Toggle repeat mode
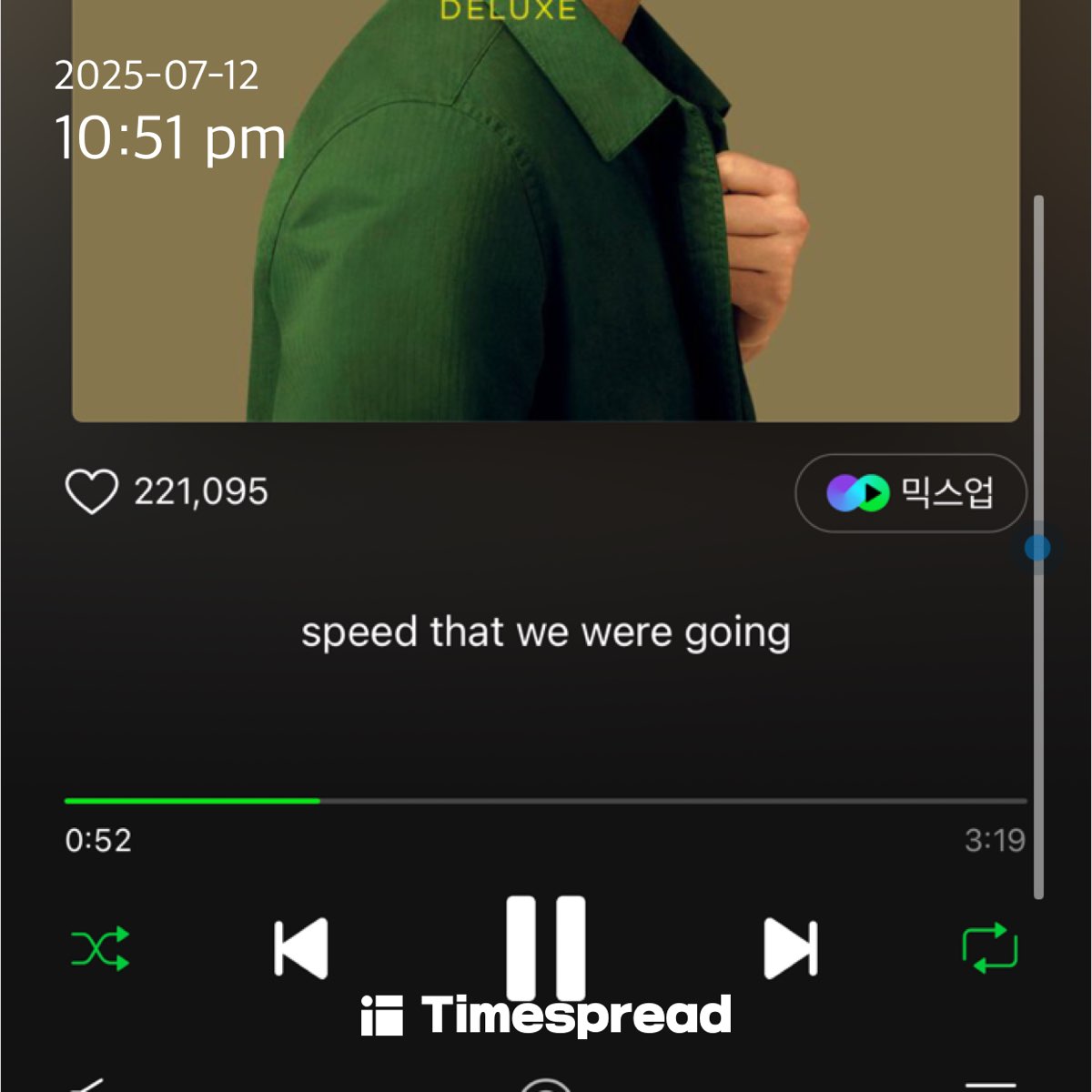Image resolution: width=1092 pixels, height=1092 pixels. click(x=990, y=948)
